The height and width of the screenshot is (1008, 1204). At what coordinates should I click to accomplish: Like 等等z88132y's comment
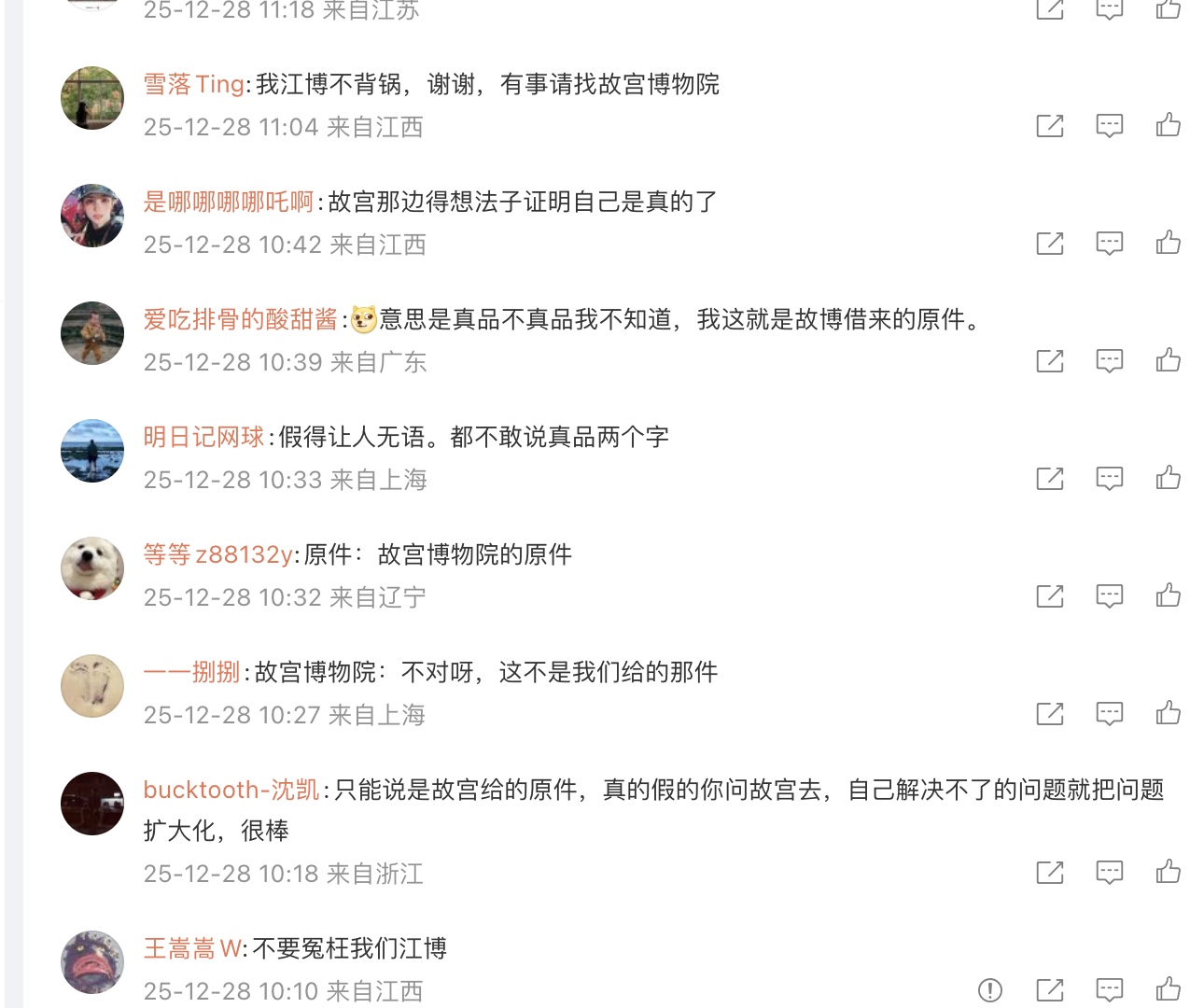(1169, 595)
